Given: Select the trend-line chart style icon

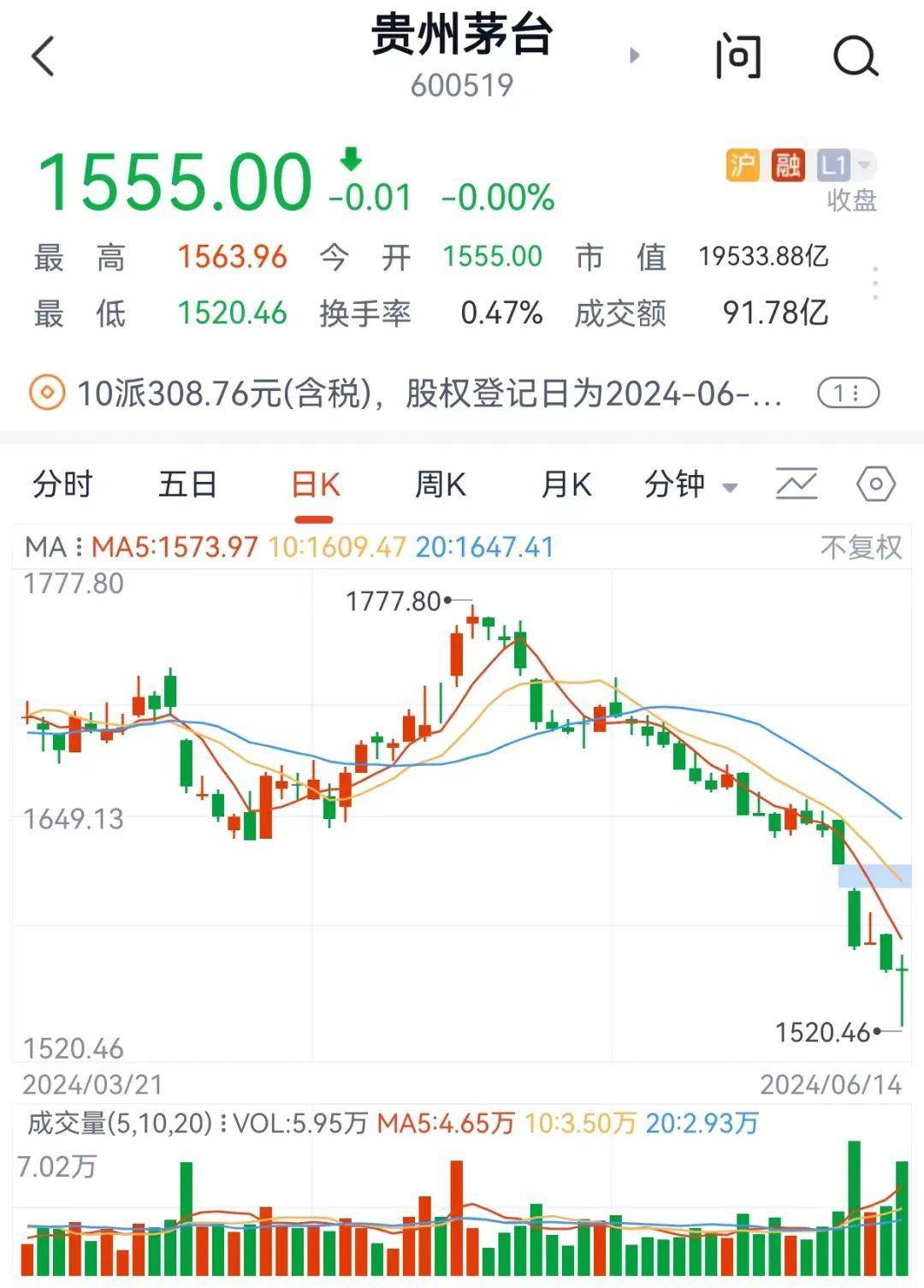Looking at the screenshot, I should (x=795, y=484).
